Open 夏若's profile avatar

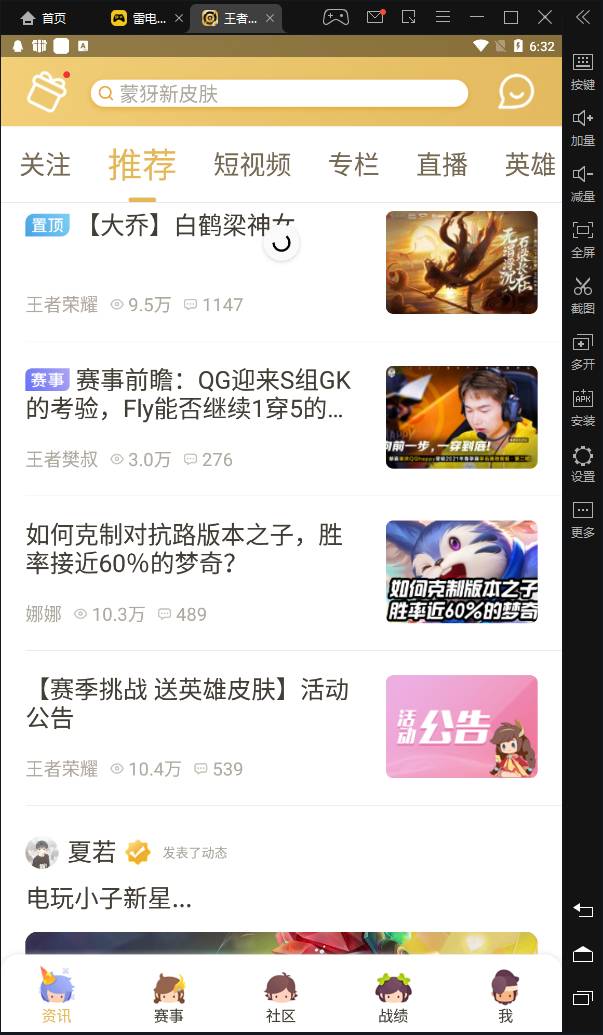pos(42,852)
